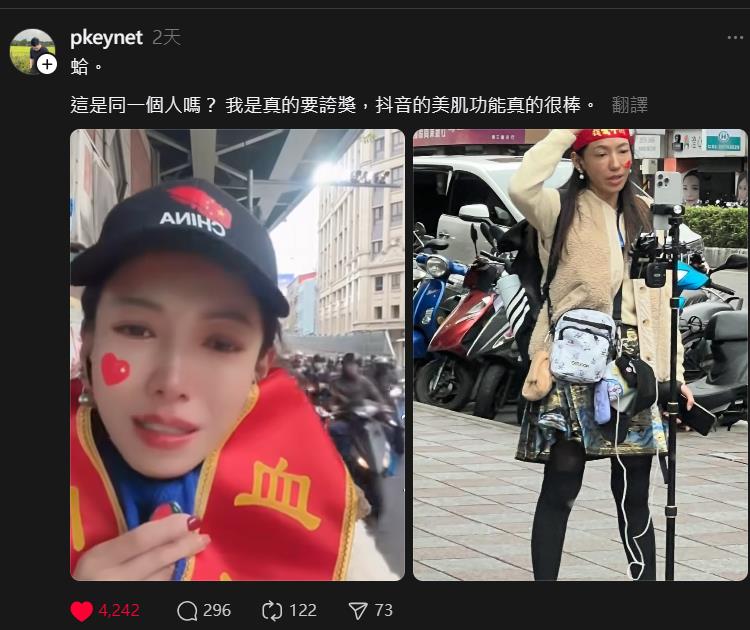
Task: Open the pkeynet username link
Action: [106, 37]
